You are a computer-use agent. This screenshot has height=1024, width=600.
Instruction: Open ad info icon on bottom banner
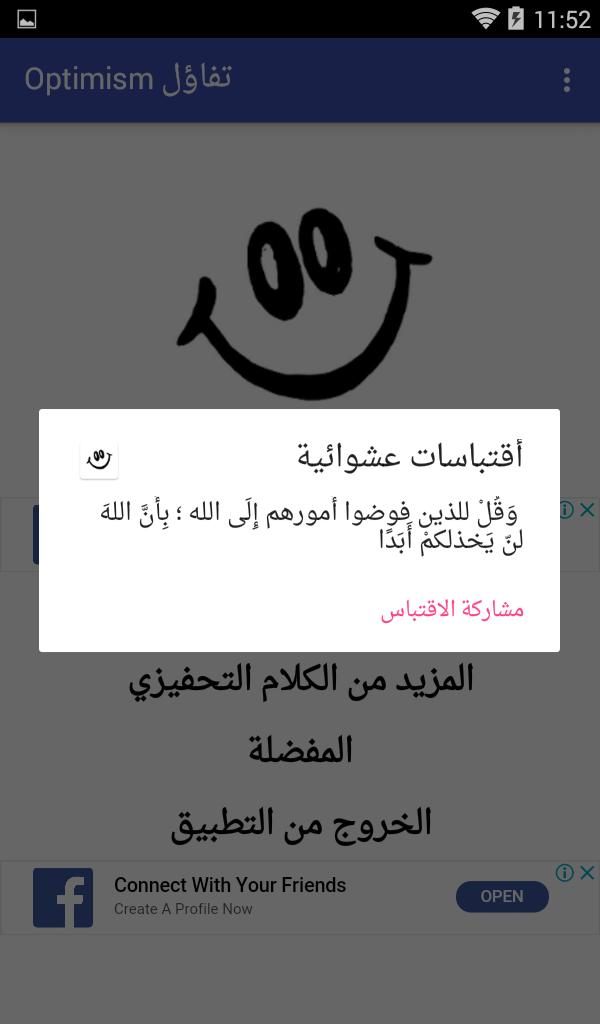coord(565,872)
